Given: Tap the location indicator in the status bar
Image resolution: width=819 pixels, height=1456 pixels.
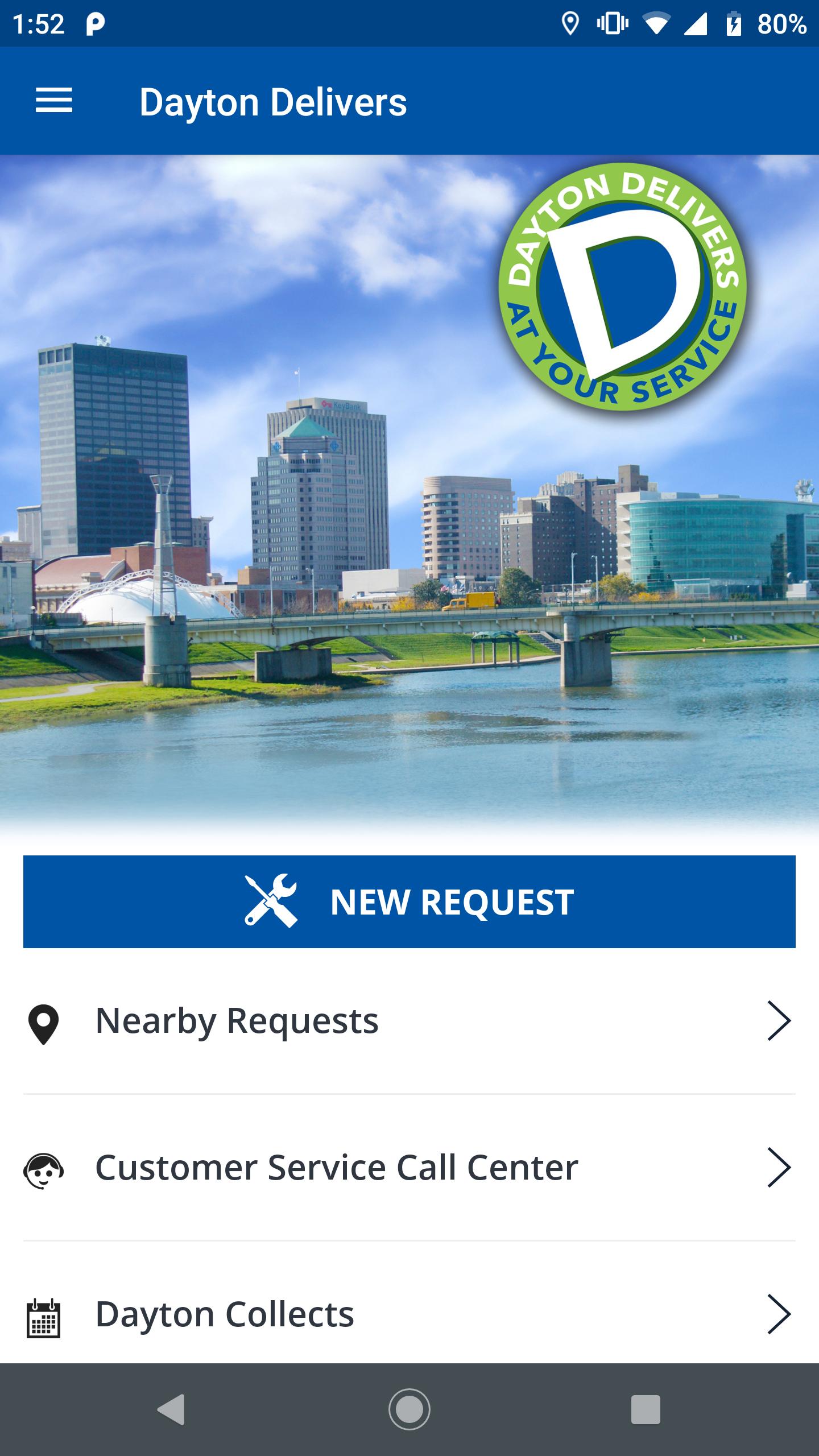Looking at the screenshot, I should pyautogui.click(x=570, y=22).
